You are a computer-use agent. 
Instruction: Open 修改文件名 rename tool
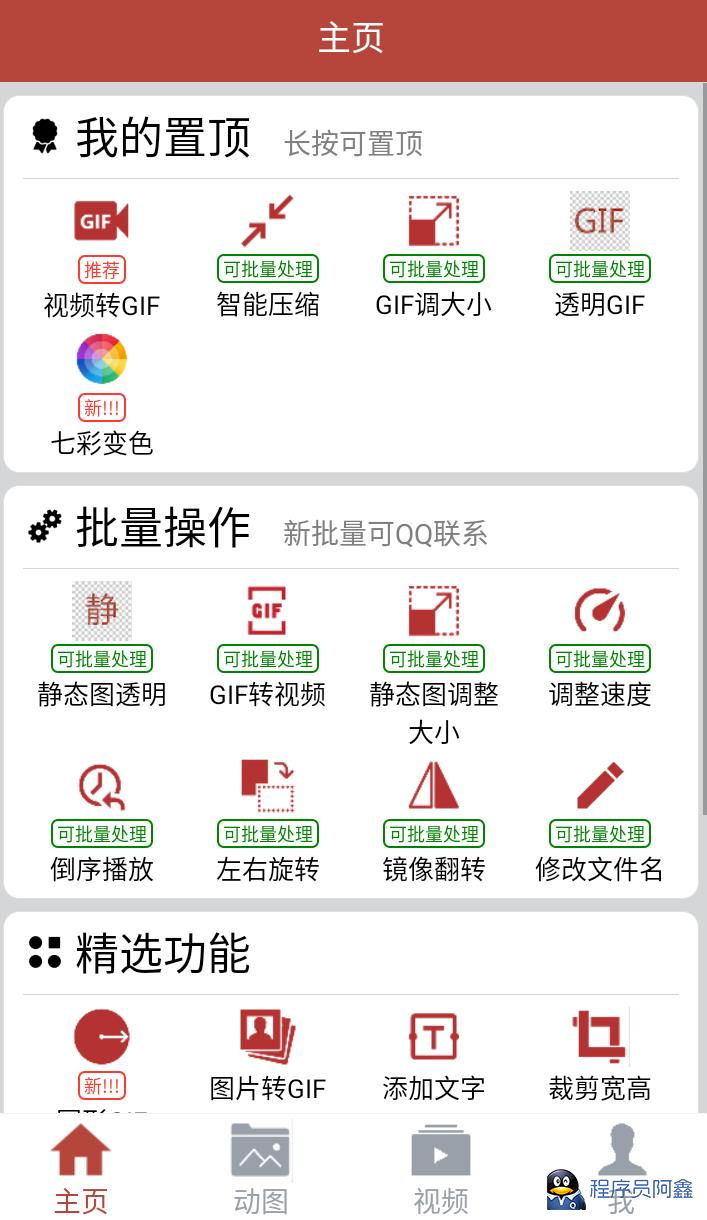(x=600, y=822)
